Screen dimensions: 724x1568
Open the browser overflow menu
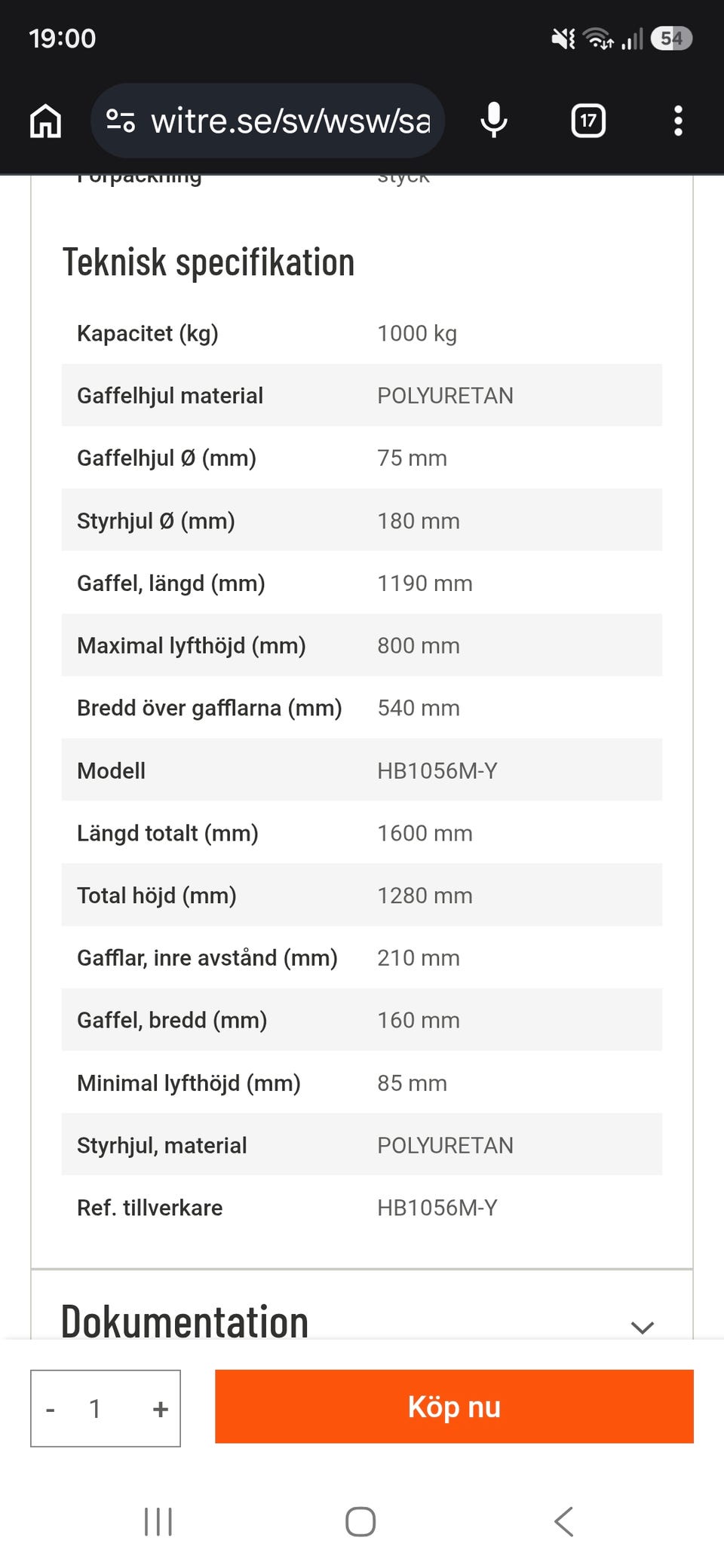pyautogui.click(x=678, y=121)
